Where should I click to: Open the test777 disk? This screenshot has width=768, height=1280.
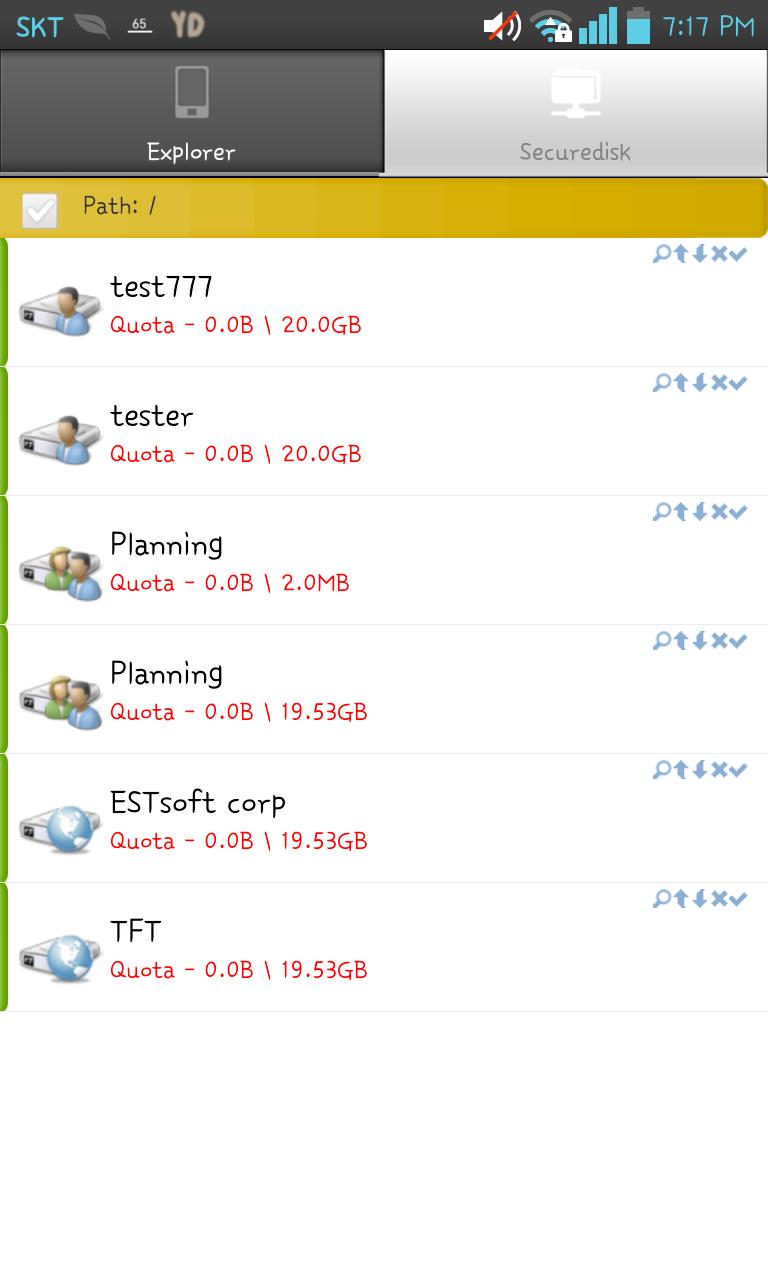click(x=300, y=304)
